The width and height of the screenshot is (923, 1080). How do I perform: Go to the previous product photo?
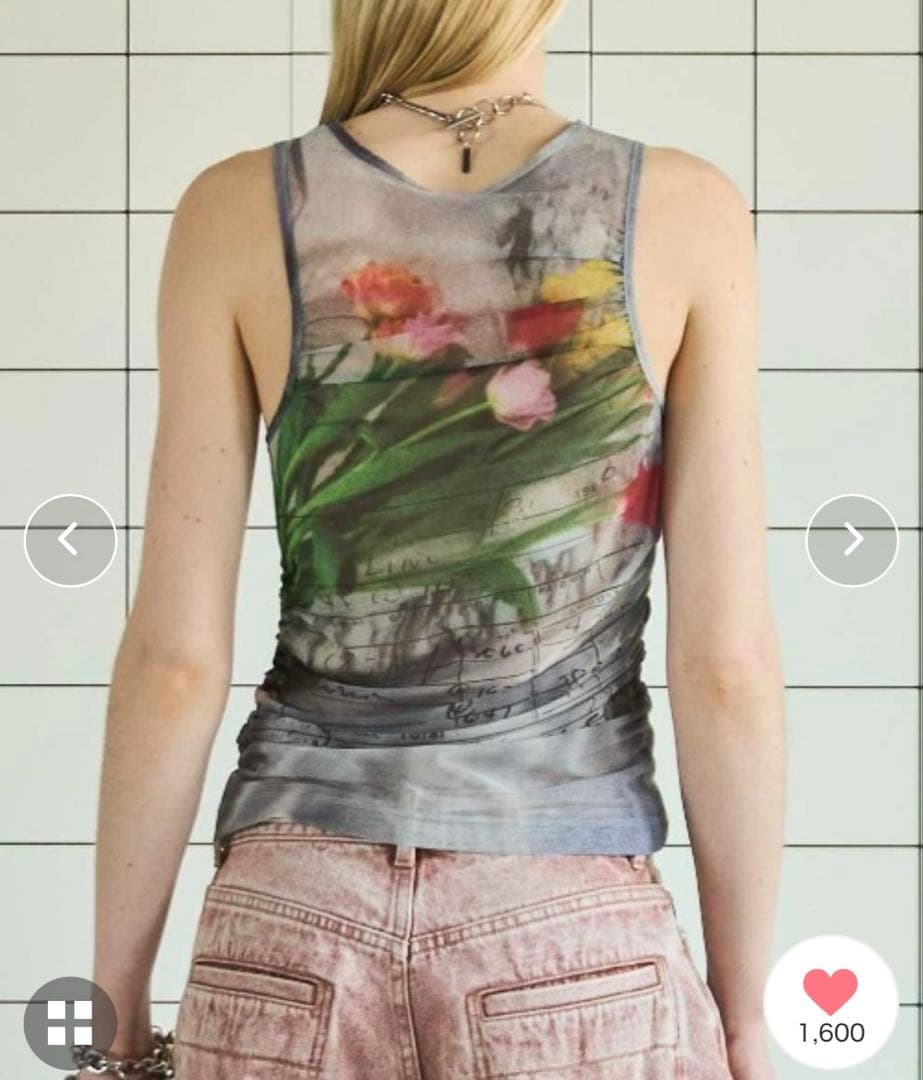pos(70,540)
